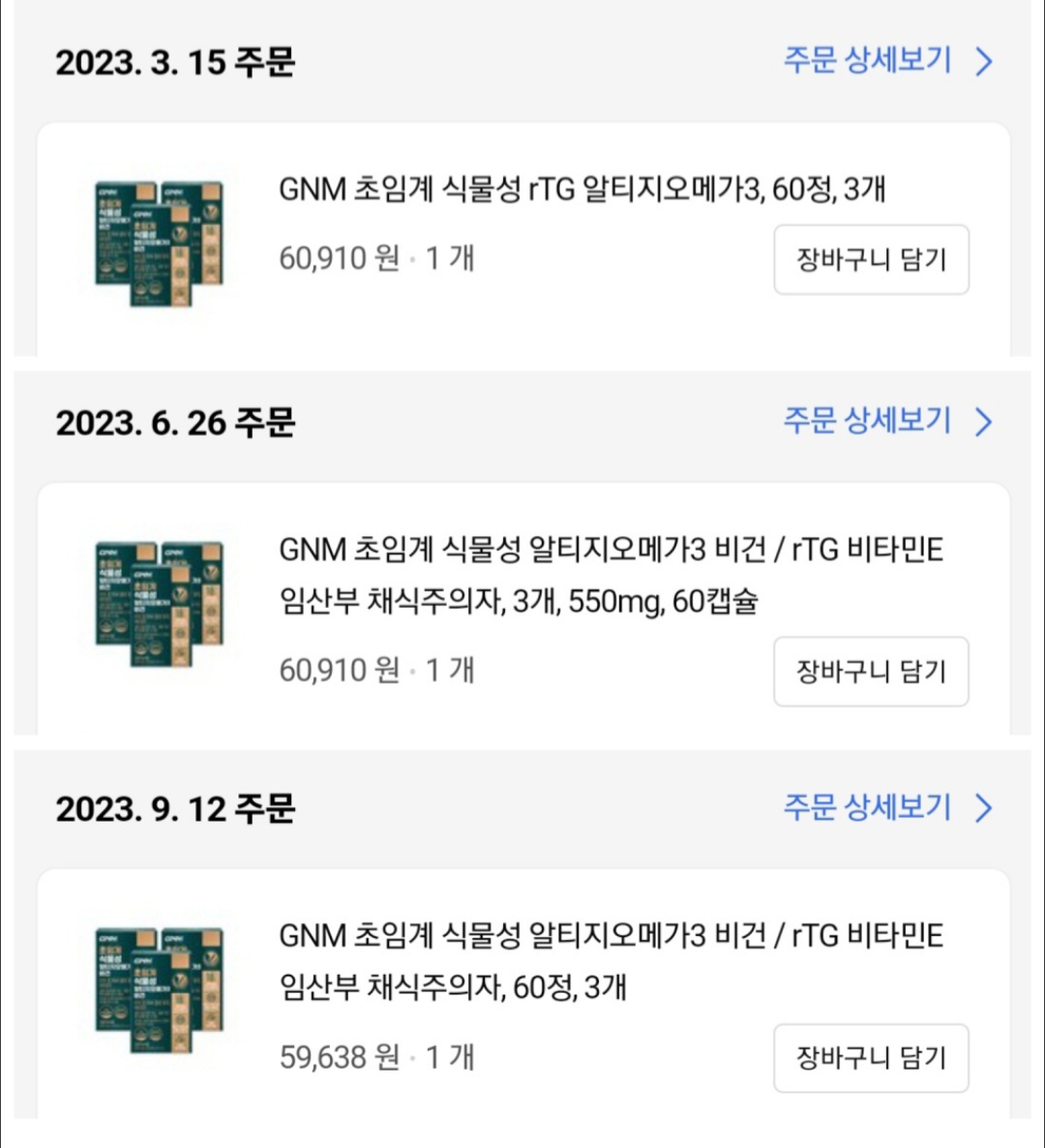Open product image from 2023. 3. 15 order
The image size is (1045, 1148).
(160, 242)
